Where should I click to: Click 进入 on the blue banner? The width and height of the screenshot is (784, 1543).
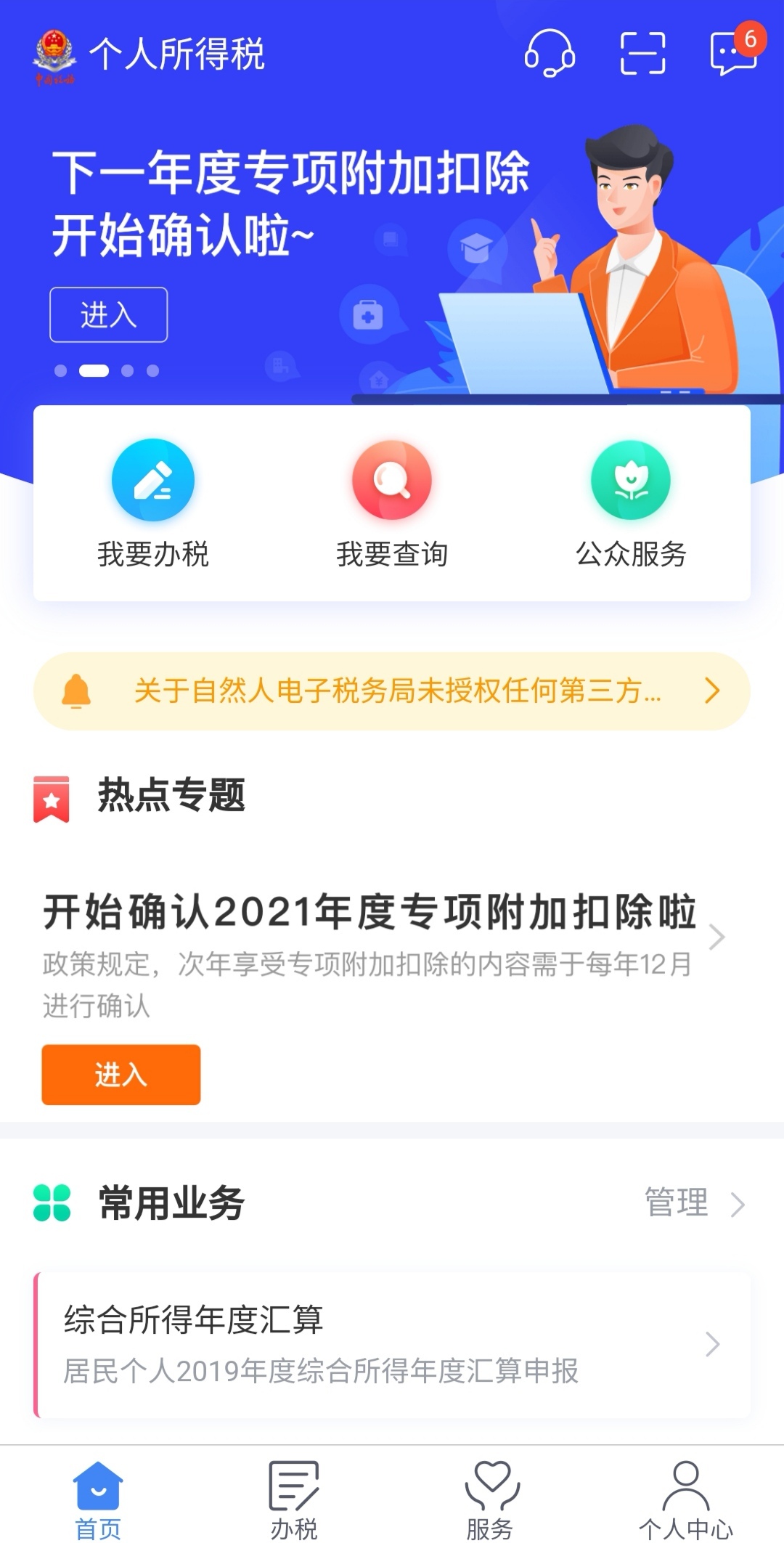(x=107, y=314)
